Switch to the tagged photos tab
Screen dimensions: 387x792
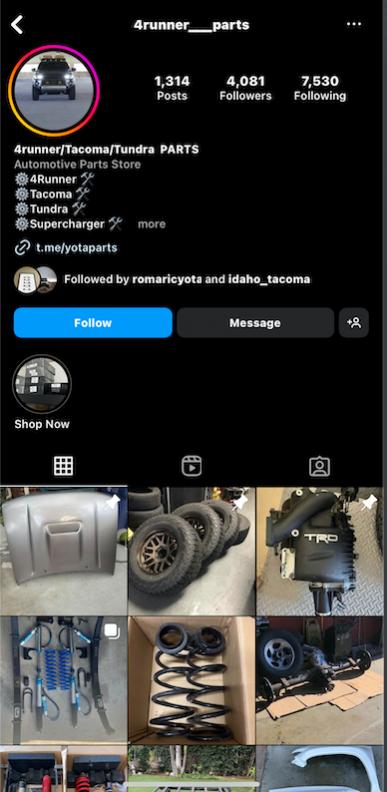point(319,466)
